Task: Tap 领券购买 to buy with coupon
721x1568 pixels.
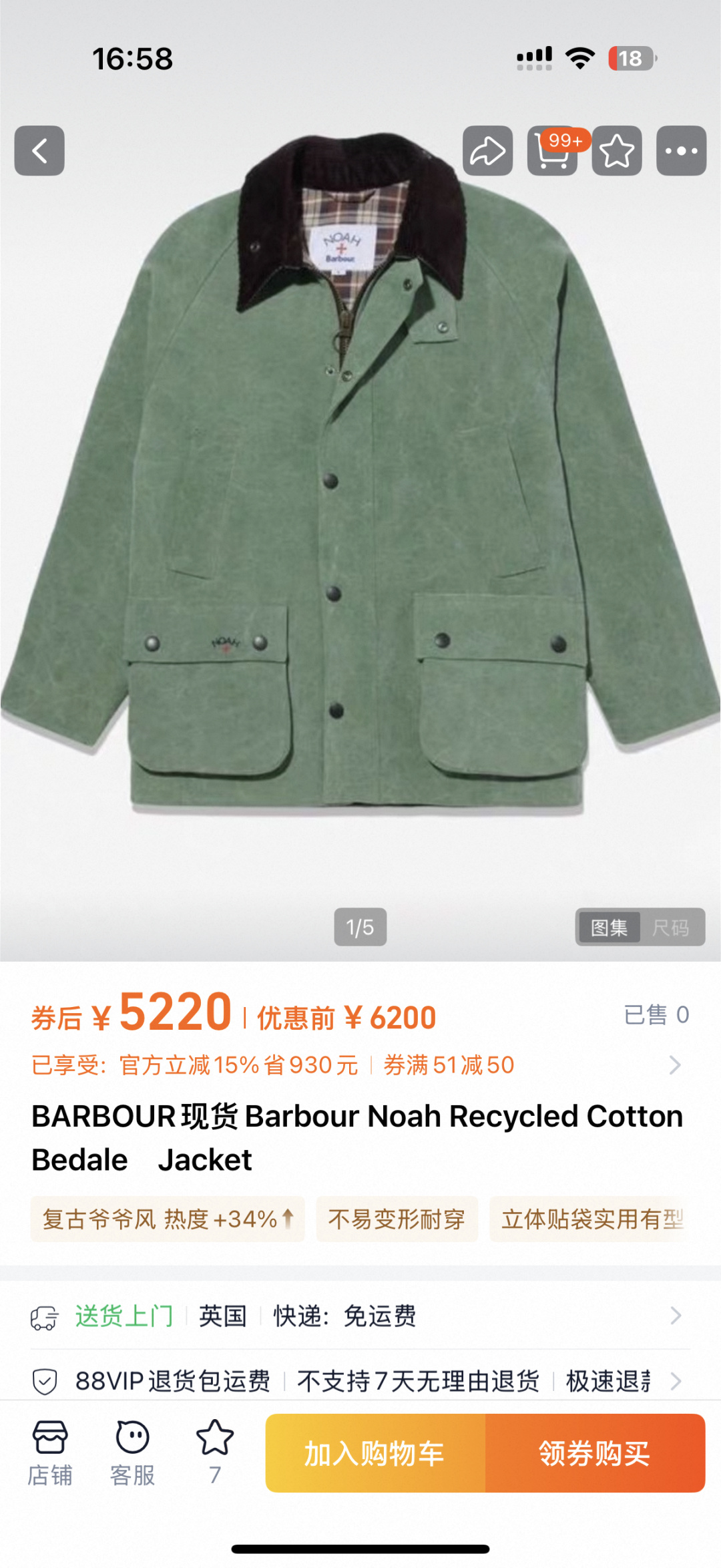Action: pos(594,1453)
